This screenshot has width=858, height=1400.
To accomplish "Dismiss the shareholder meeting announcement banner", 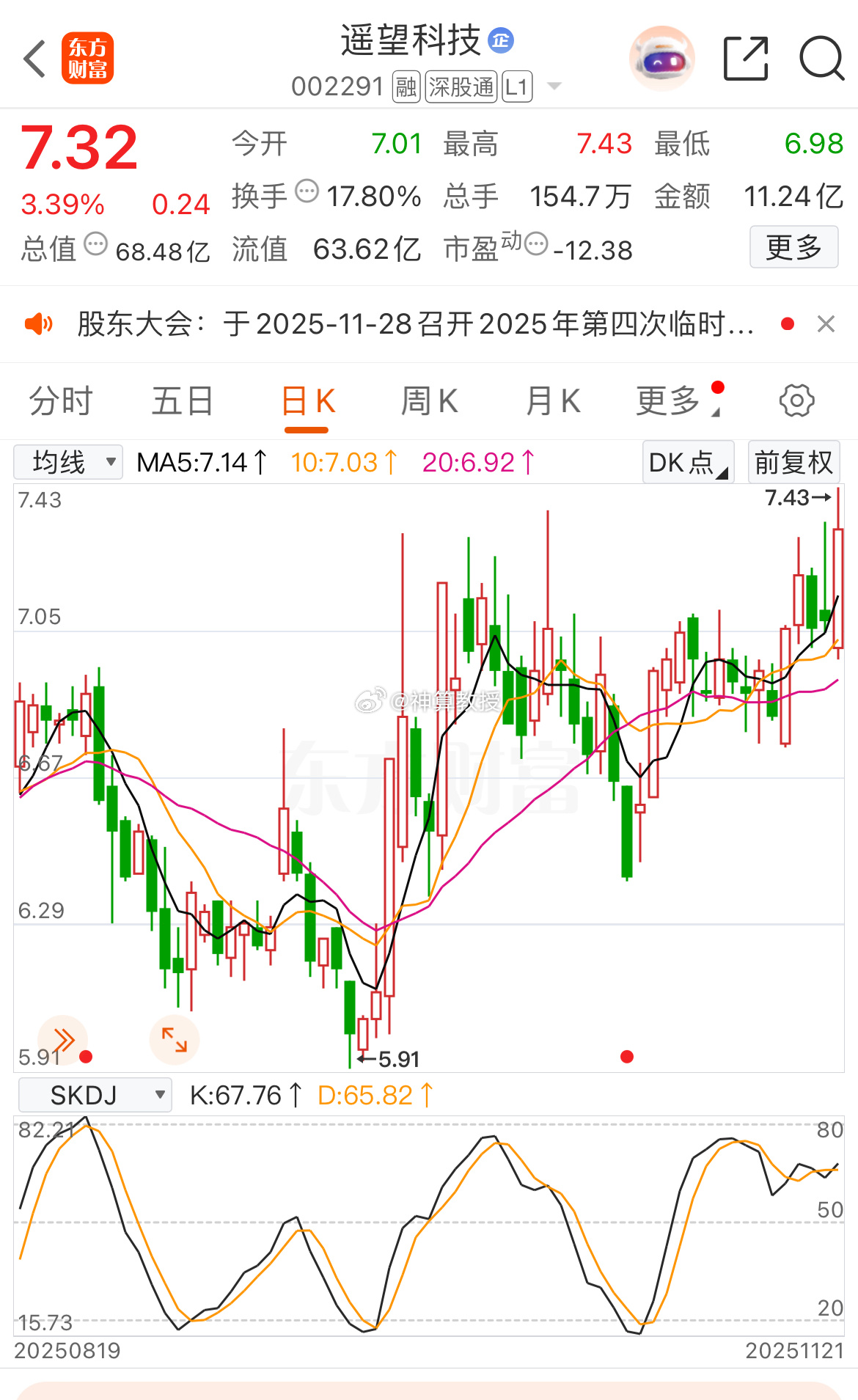I will pyautogui.click(x=826, y=323).
